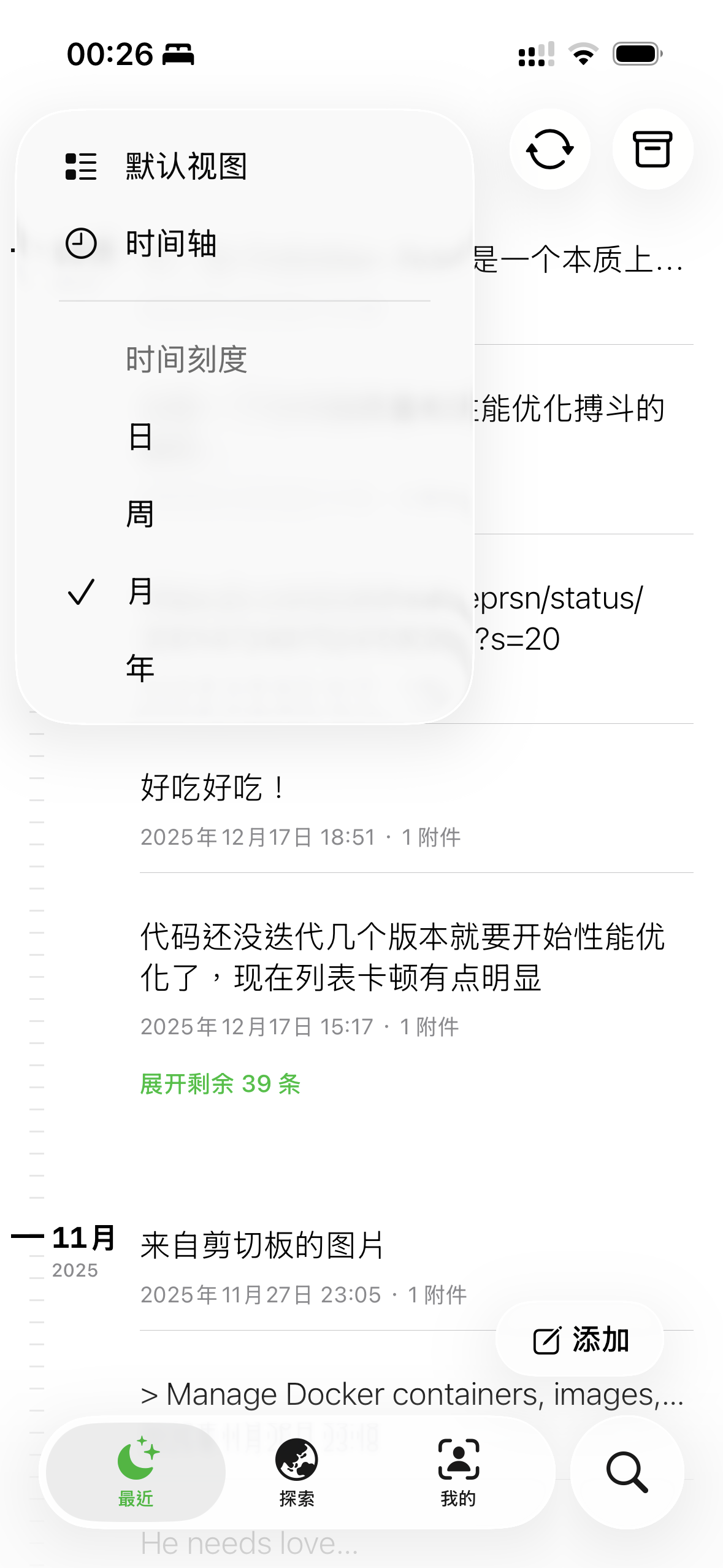Go to the 我的 tab
Screen dimensions: 723x1568
pyautogui.click(x=458, y=1471)
